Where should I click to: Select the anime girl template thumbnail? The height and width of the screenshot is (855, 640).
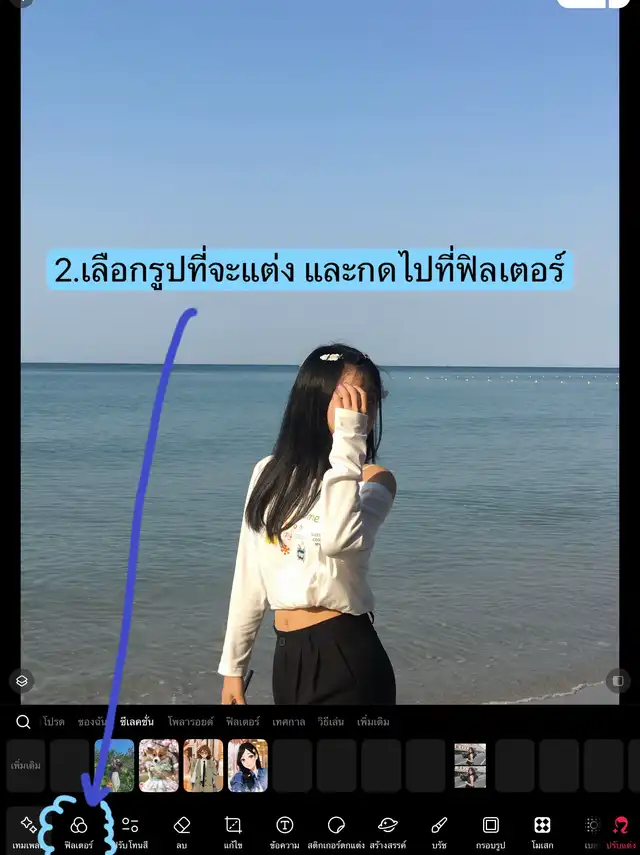[x=247, y=766]
